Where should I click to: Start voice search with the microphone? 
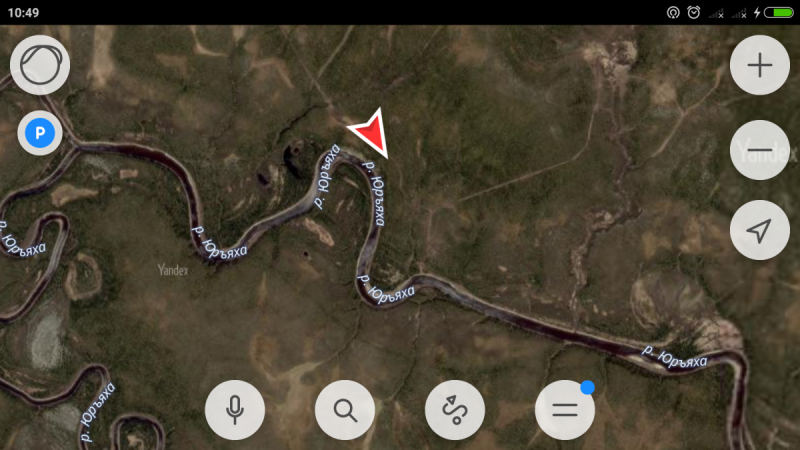(x=235, y=410)
